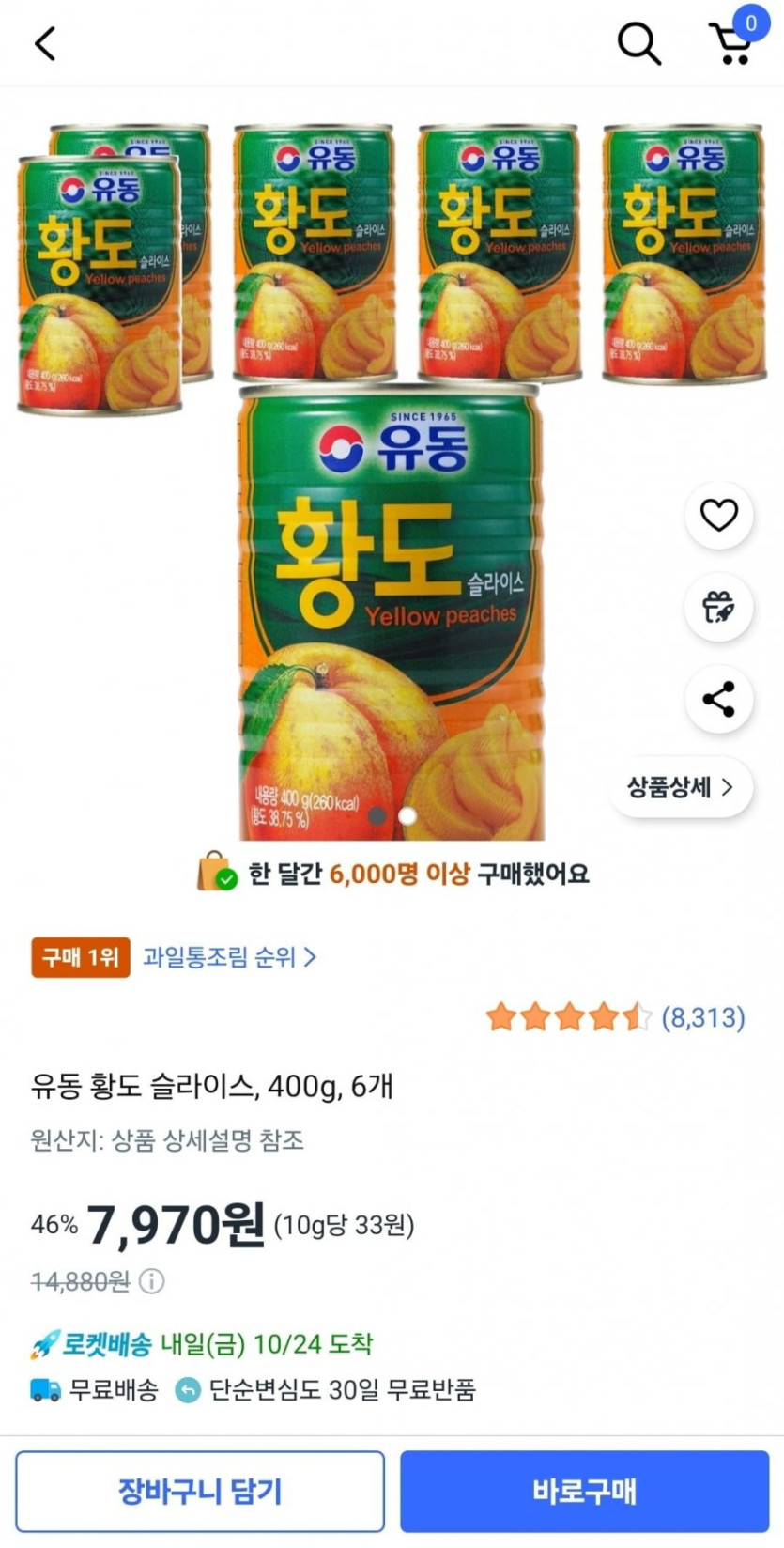Open the 8,313 customer reviews
This screenshot has width=784, height=1548.
pos(702,1017)
